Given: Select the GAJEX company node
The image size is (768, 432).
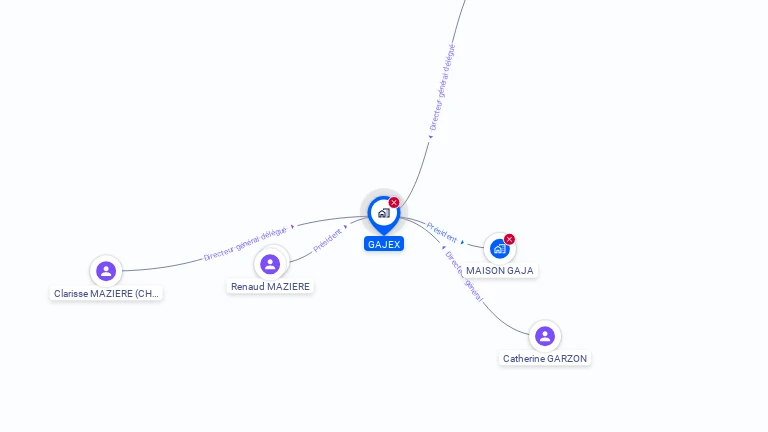Looking at the screenshot, I should click(383, 213).
